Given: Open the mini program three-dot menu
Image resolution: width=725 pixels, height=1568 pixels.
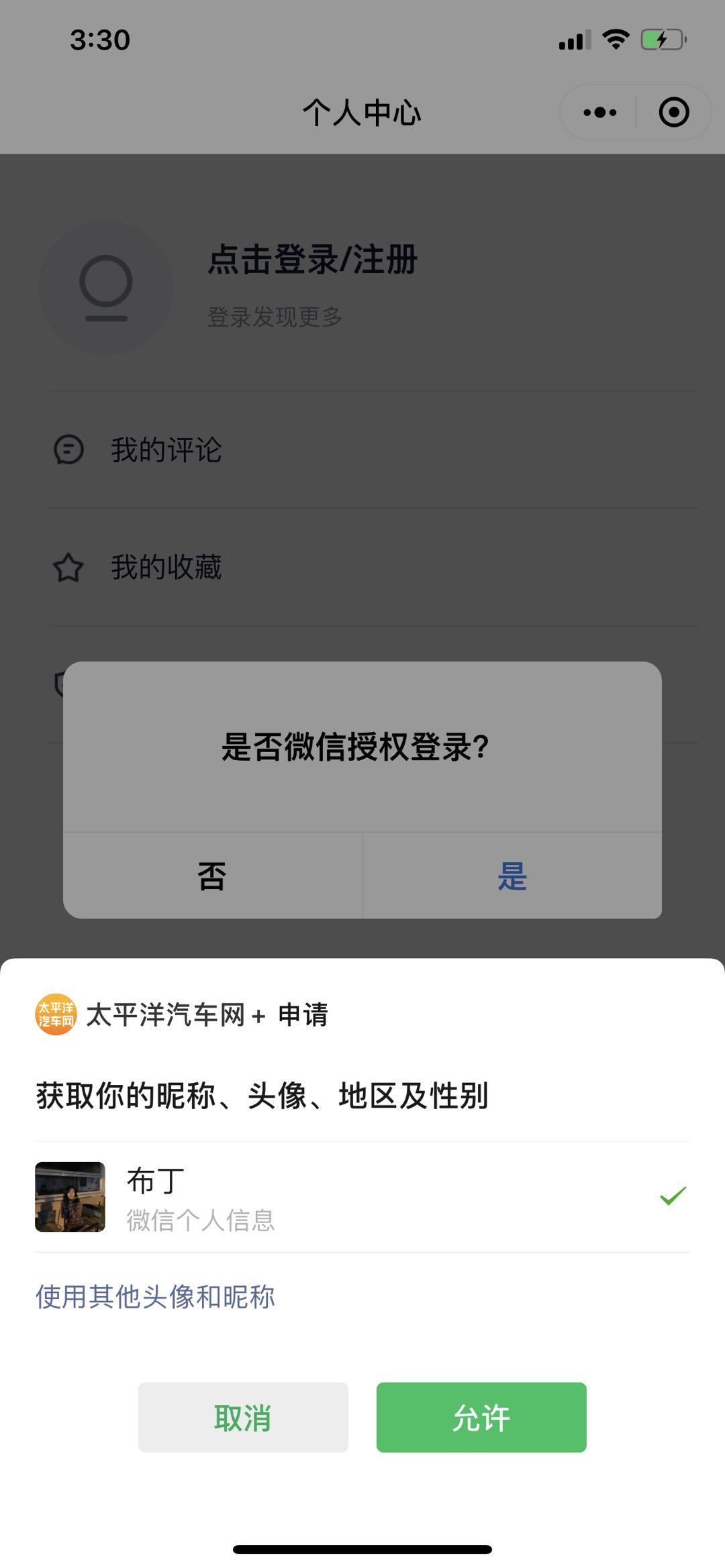Looking at the screenshot, I should point(599,112).
